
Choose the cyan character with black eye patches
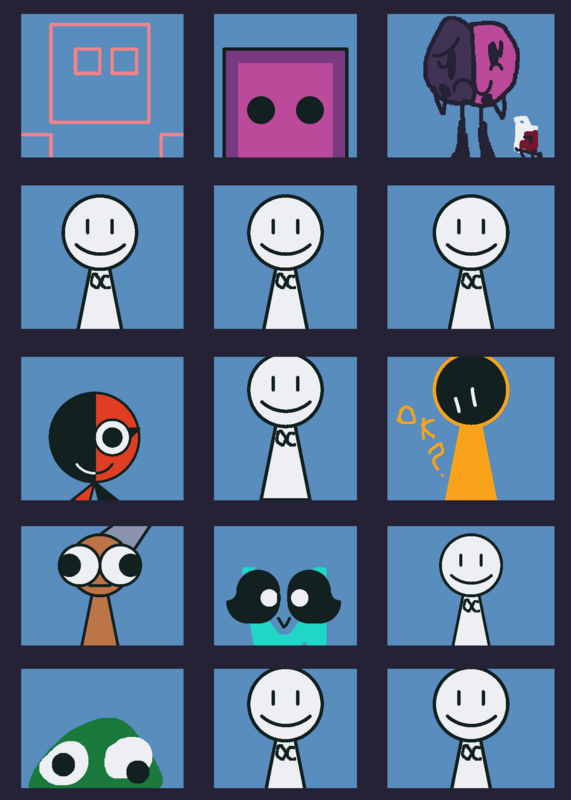(x=285, y=586)
